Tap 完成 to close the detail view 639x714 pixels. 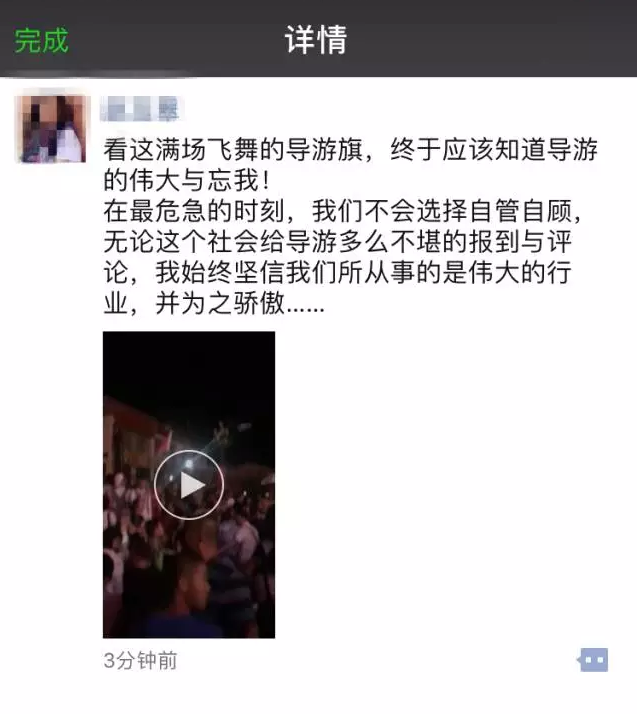coord(42,41)
